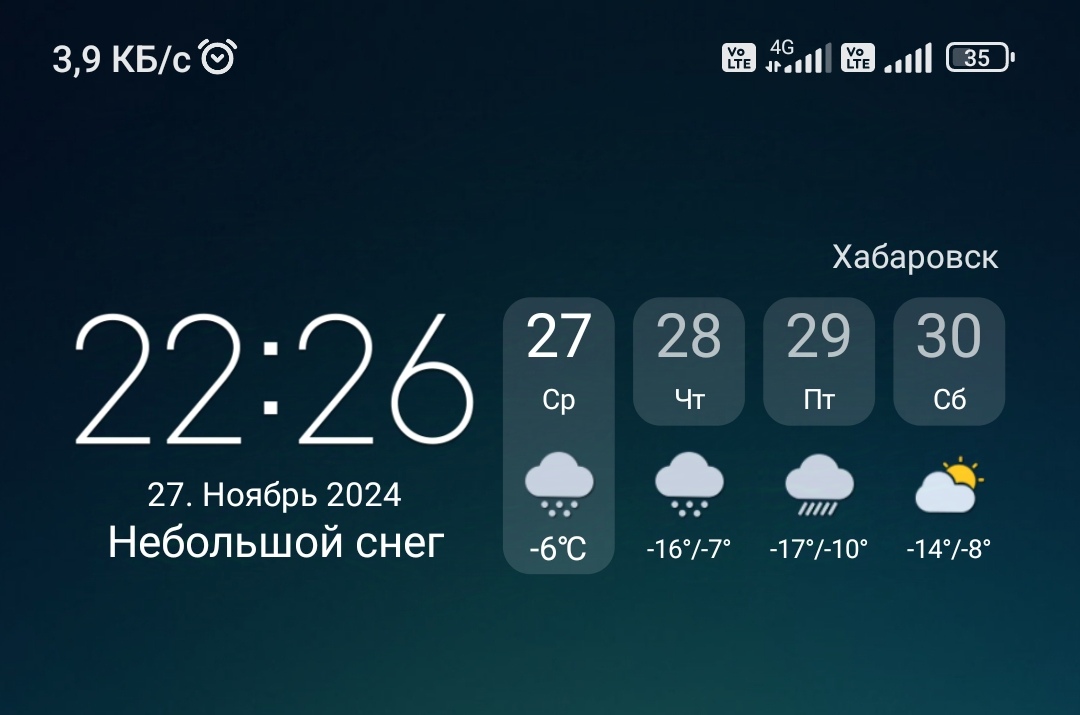Select the Friday 29 Пт forecast
Image resolution: width=1080 pixels, height=715 pixels.
[818, 362]
